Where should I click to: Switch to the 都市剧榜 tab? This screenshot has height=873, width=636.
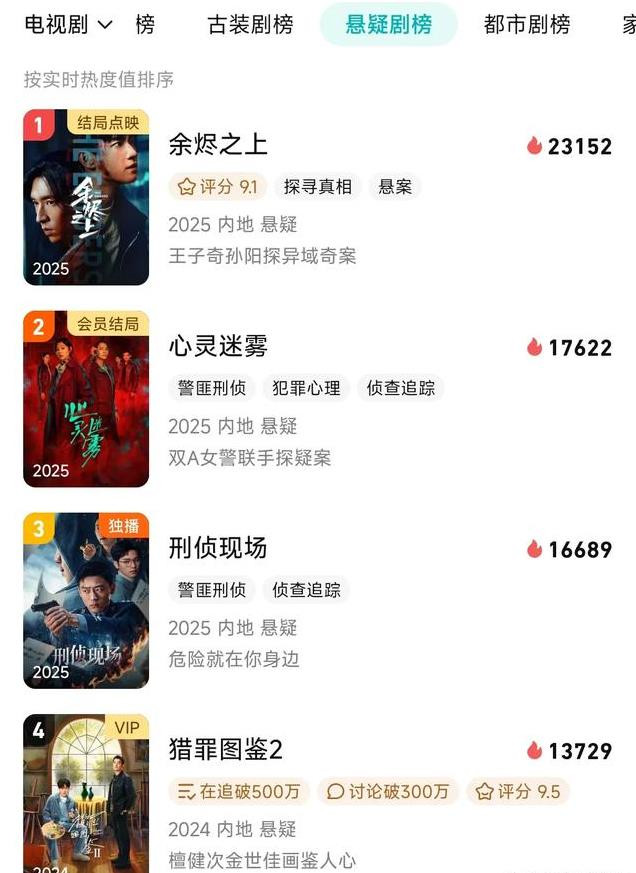(x=527, y=25)
